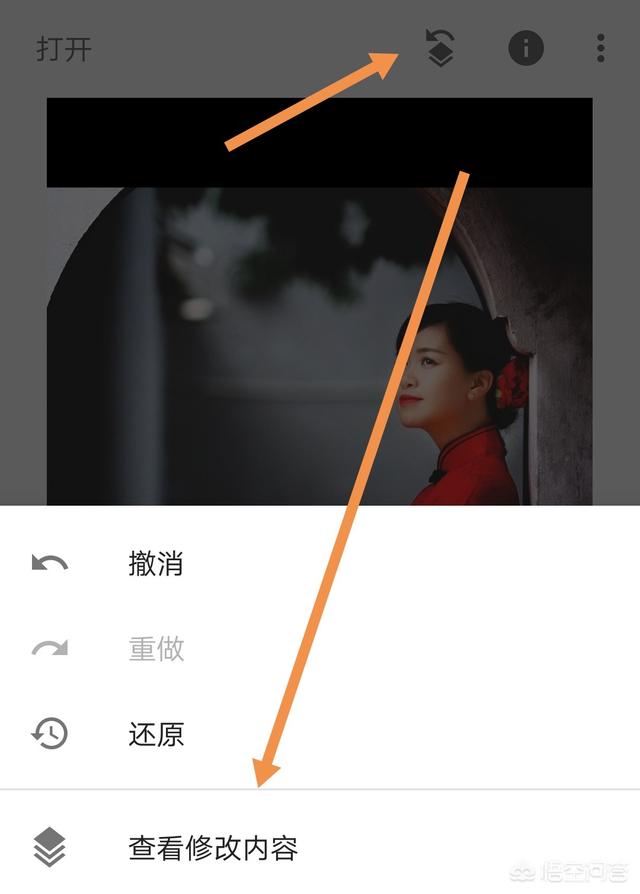Open the three-dot overflow menu
640x894 pixels.
click(600, 48)
